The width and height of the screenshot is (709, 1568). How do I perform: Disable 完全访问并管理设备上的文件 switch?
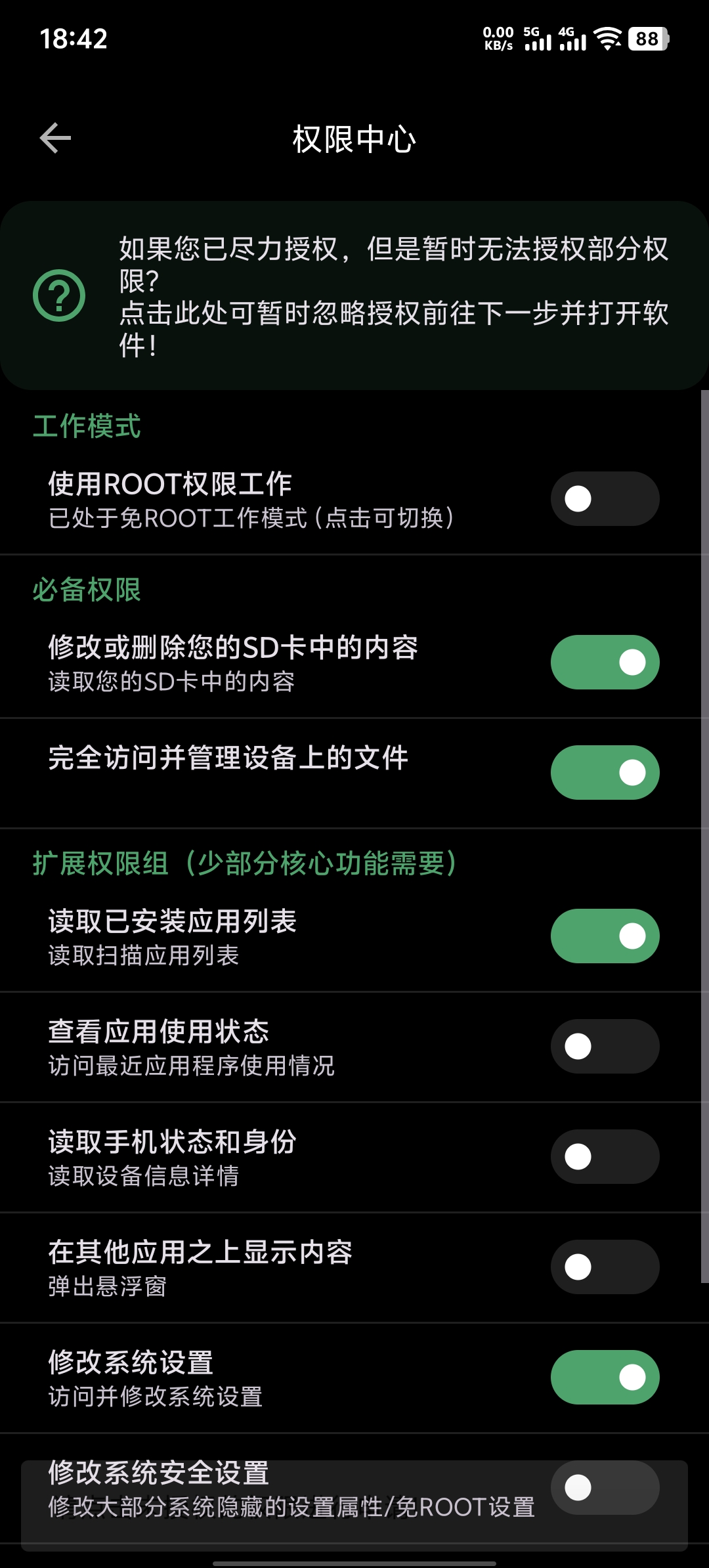[605, 773]
